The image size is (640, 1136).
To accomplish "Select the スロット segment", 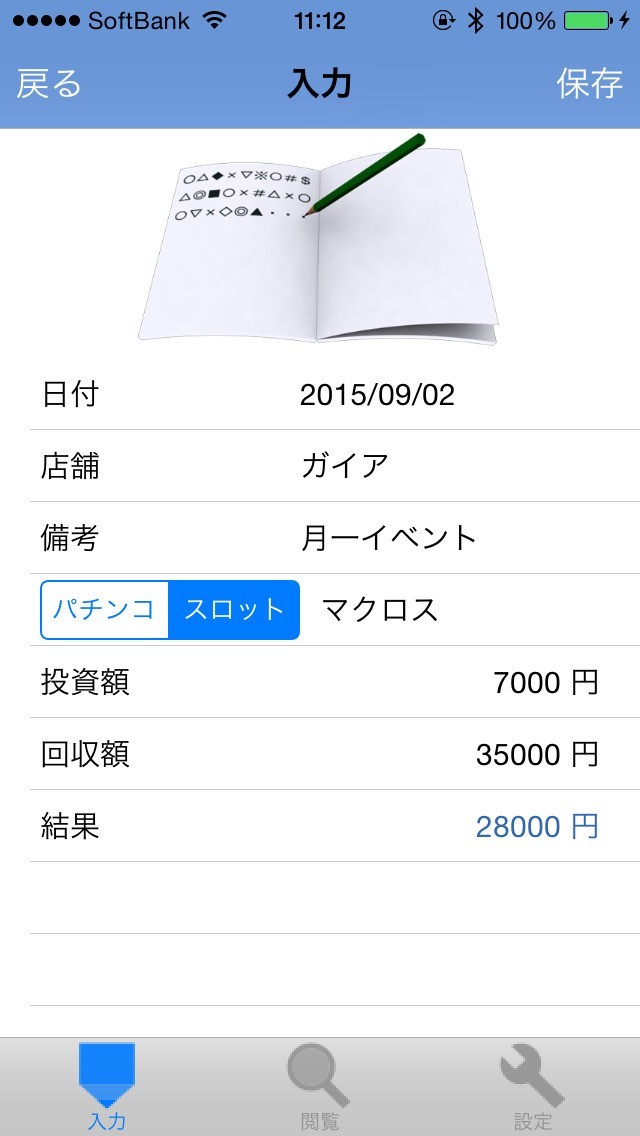I will click(x=234, y=610).
